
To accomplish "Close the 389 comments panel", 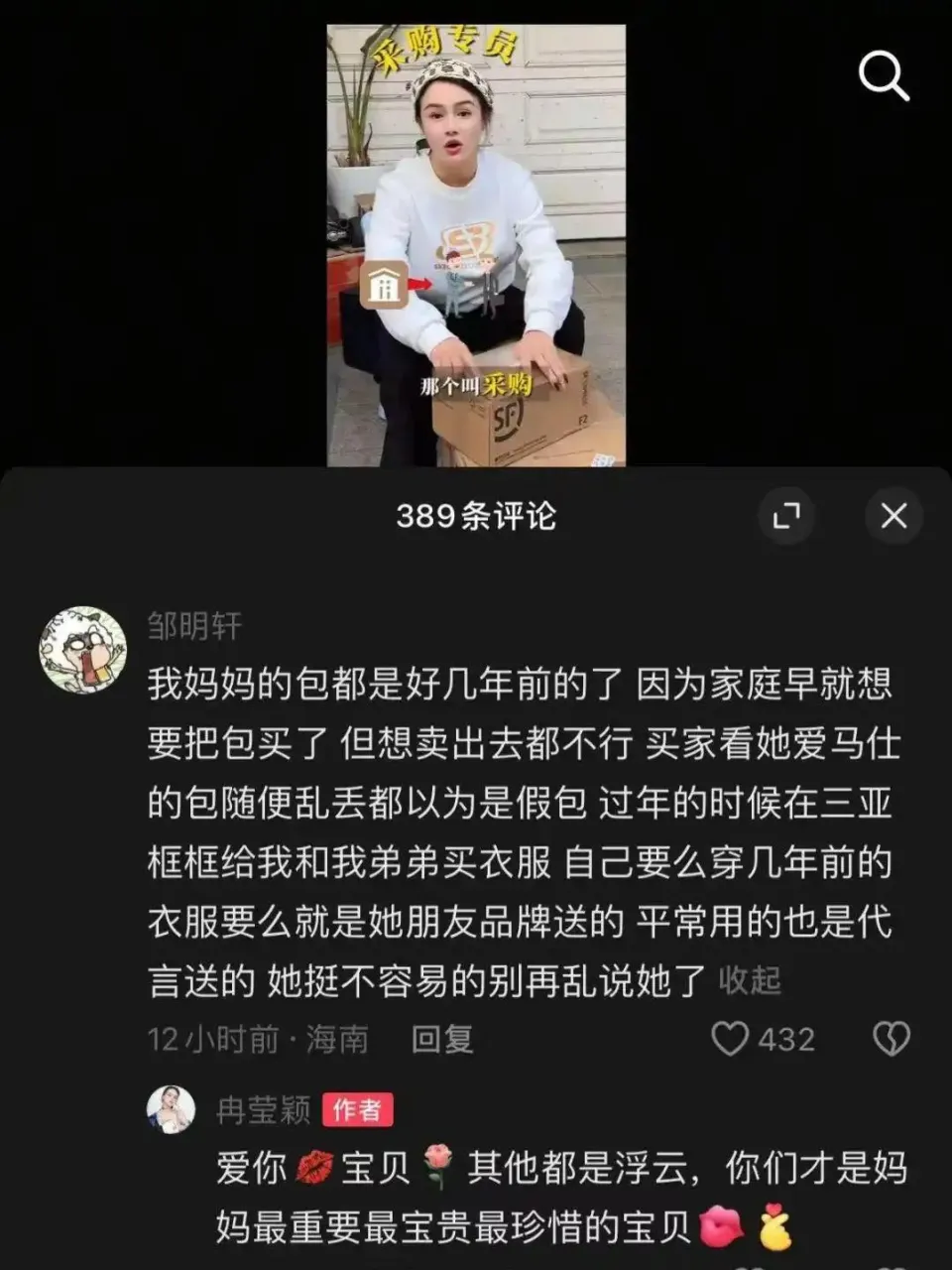I will click(893, 516).
